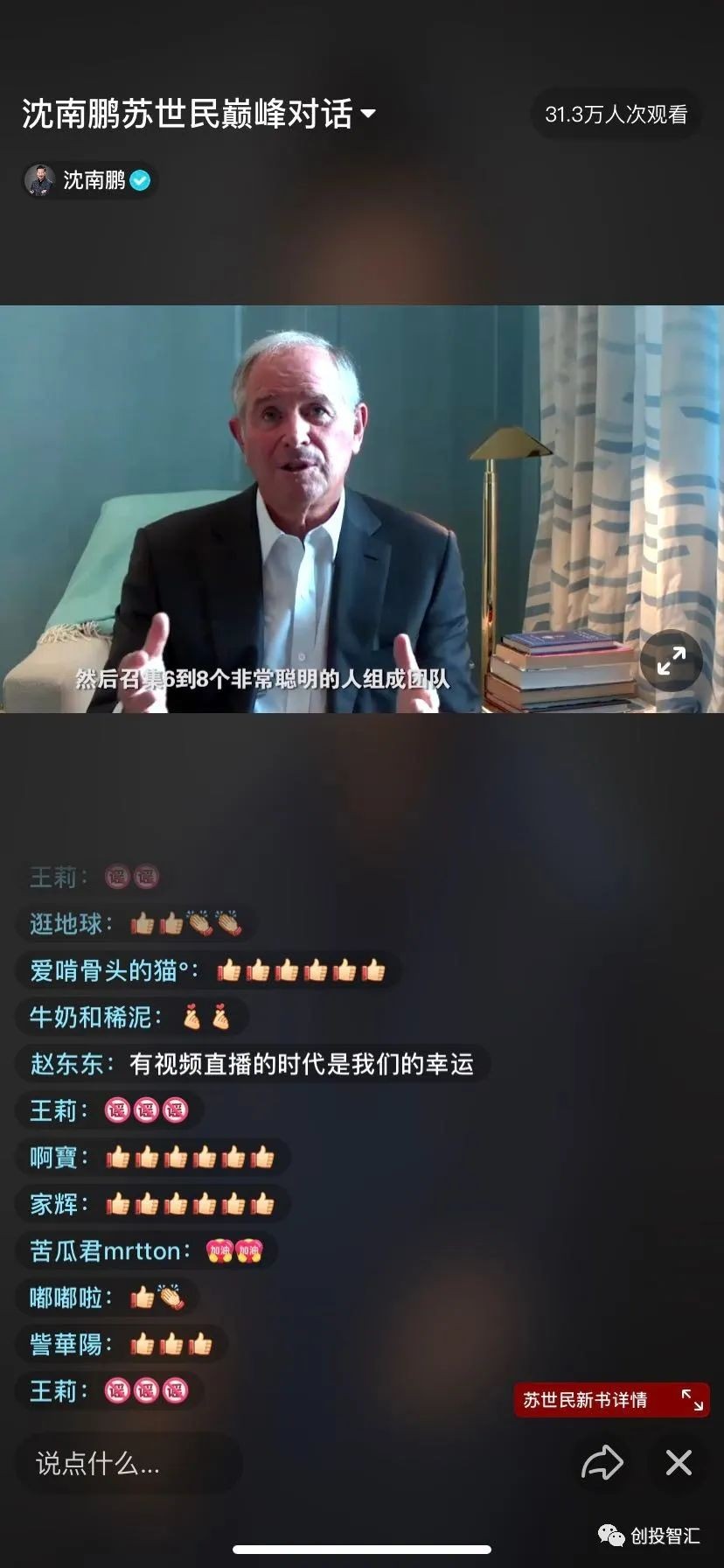Image resolution: width=724 pixels, height=1568 pixels.
Task: Expand the live title dropdown arrow
Action: click(x=368, y=114)
